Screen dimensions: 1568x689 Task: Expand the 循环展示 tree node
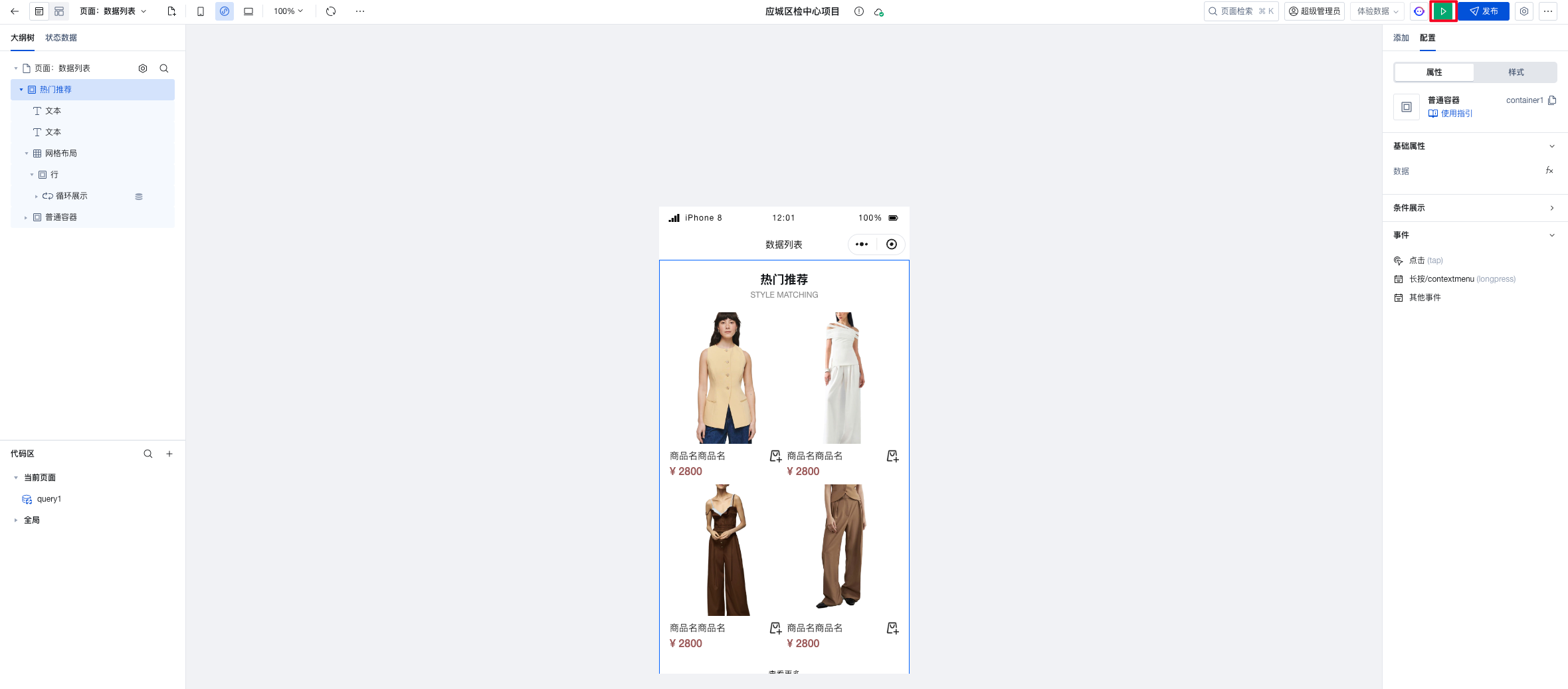36,196
